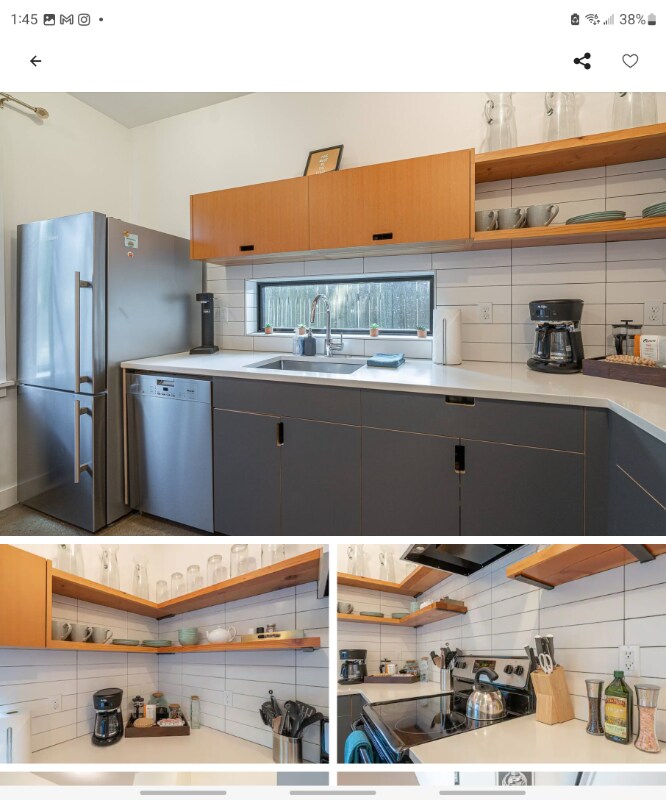Viewport: 666px width, 800px height.
Task: Open the stove and kettle photo
Action: coord(501,654)
